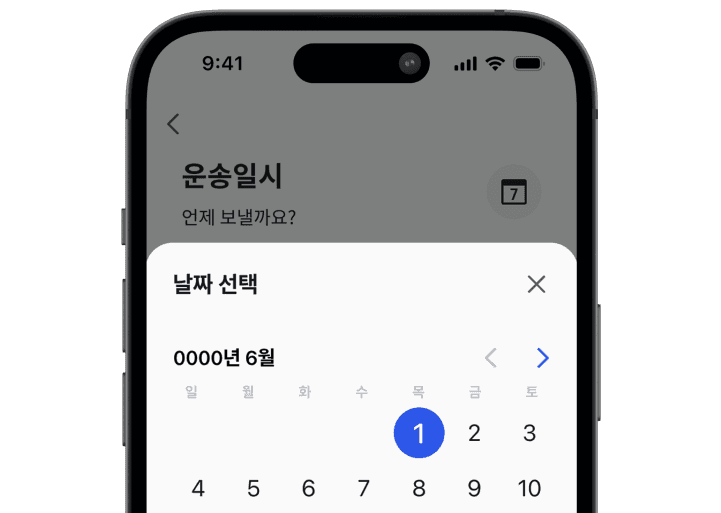Go to the previous month
This screenshot has height=513, width=721.
point(490,358)
